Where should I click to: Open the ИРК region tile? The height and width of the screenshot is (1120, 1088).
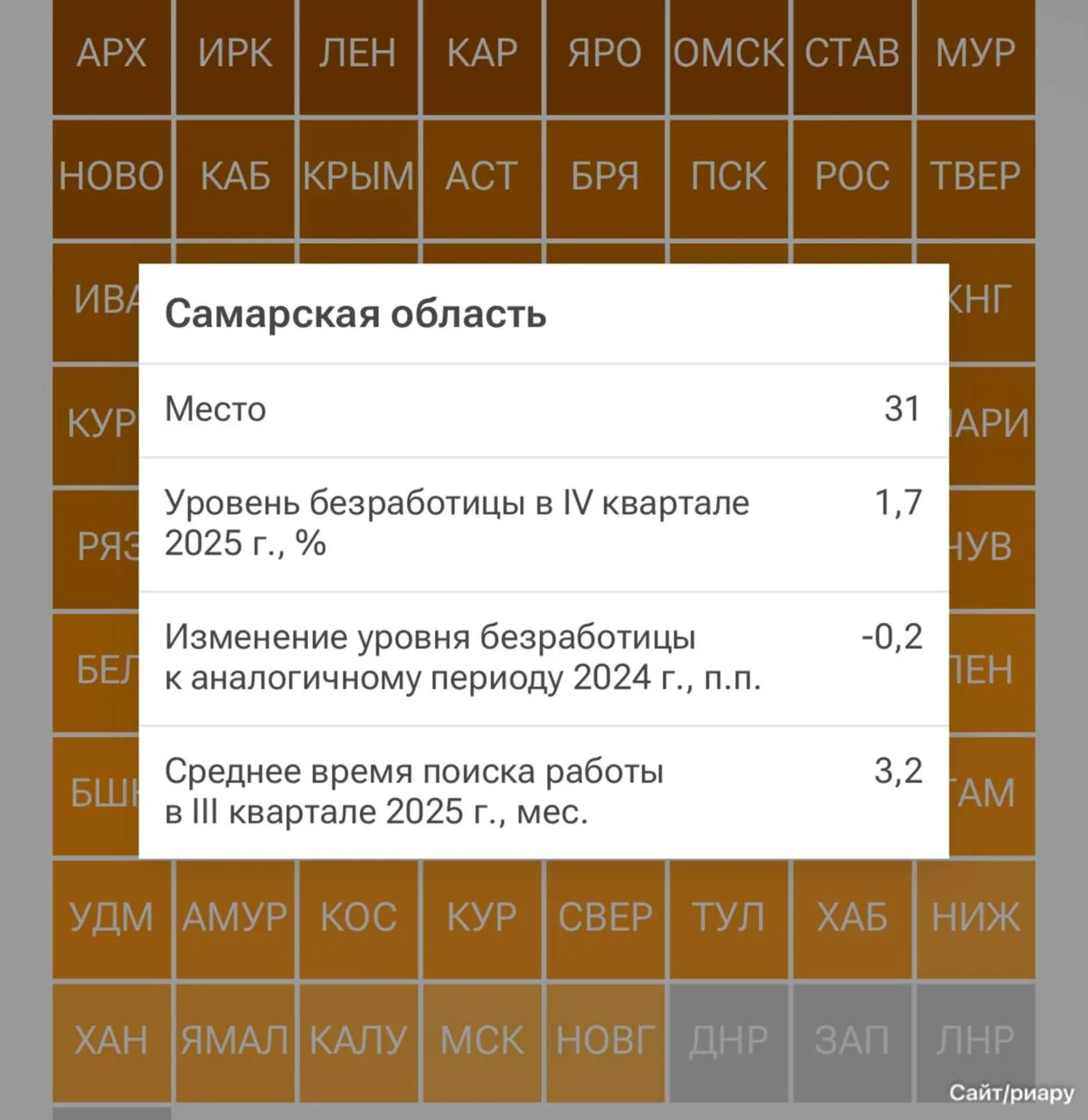point(235,54)
